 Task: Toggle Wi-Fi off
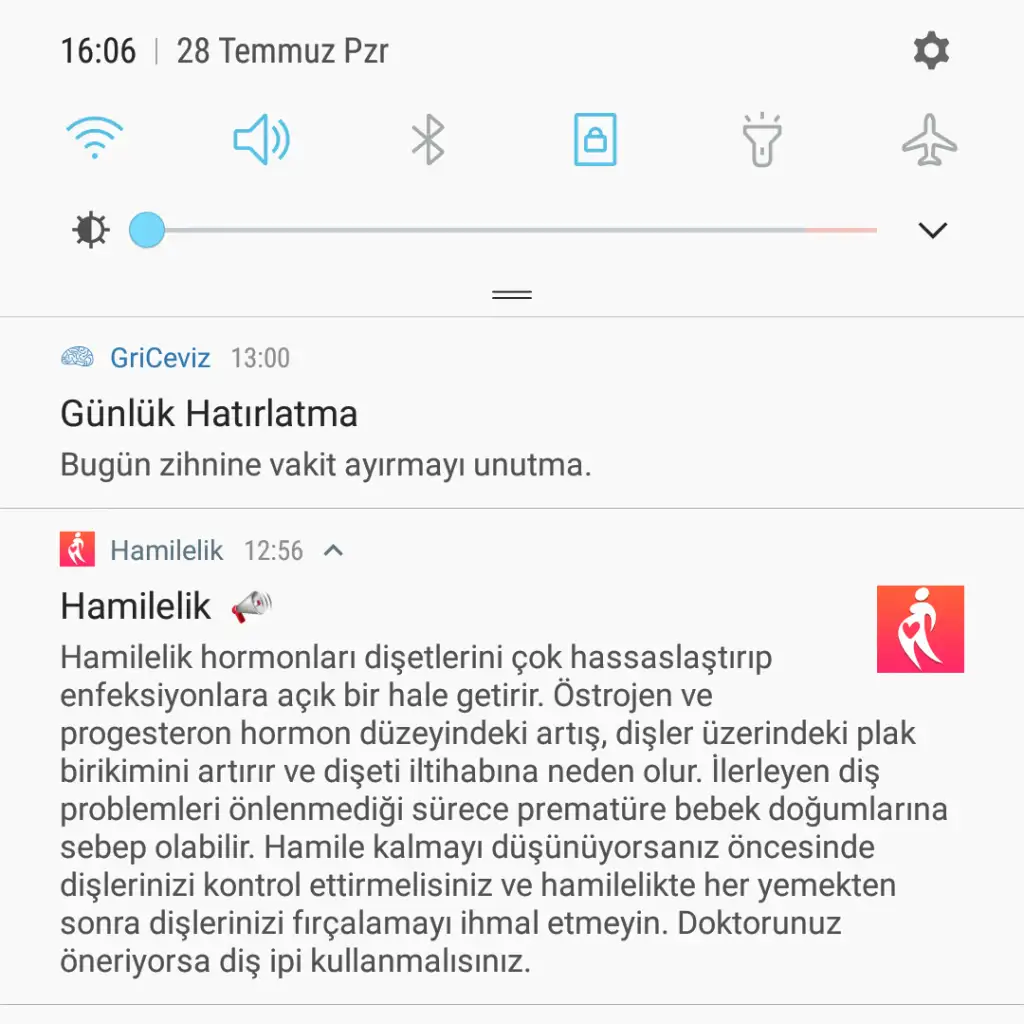(x=94, y=138)
